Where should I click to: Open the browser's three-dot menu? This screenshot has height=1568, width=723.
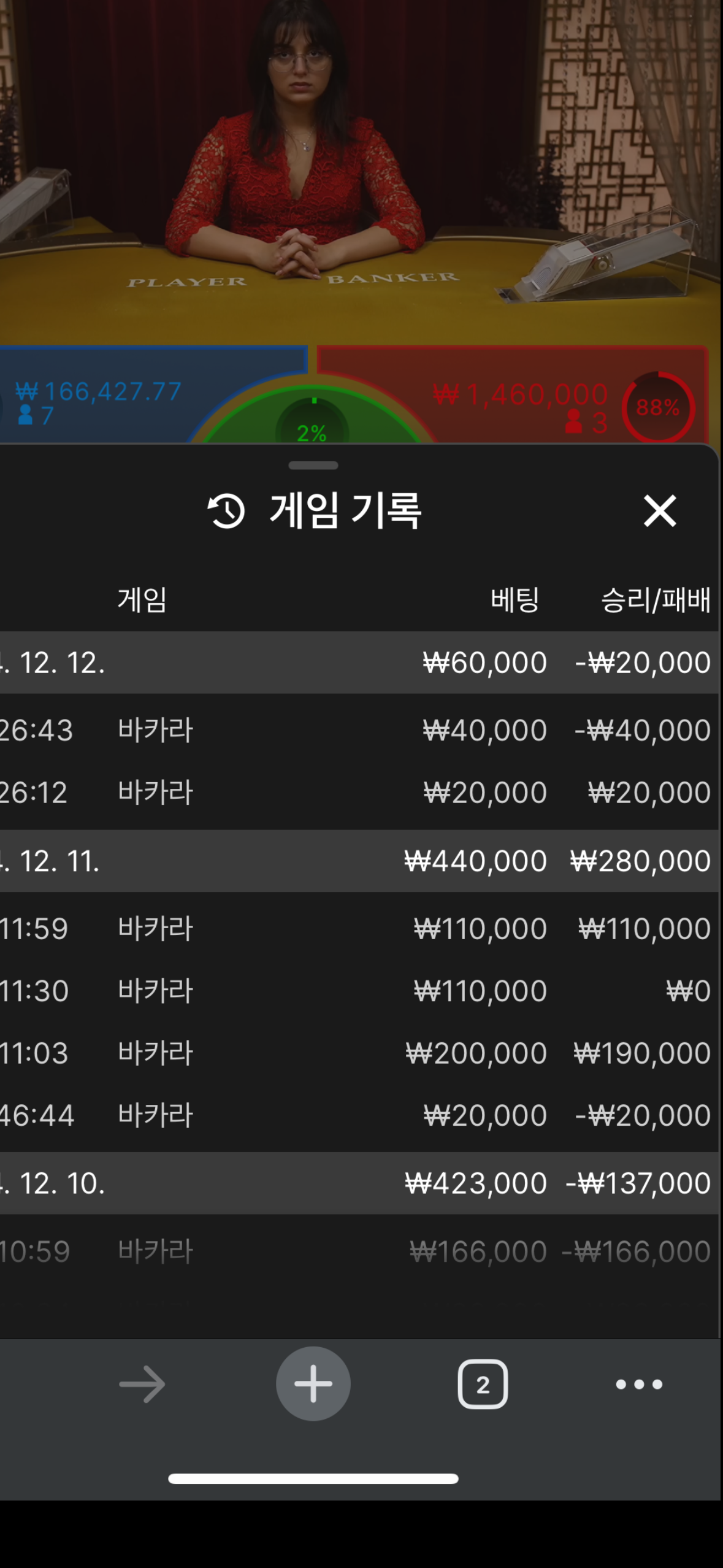coord(639,1384)
